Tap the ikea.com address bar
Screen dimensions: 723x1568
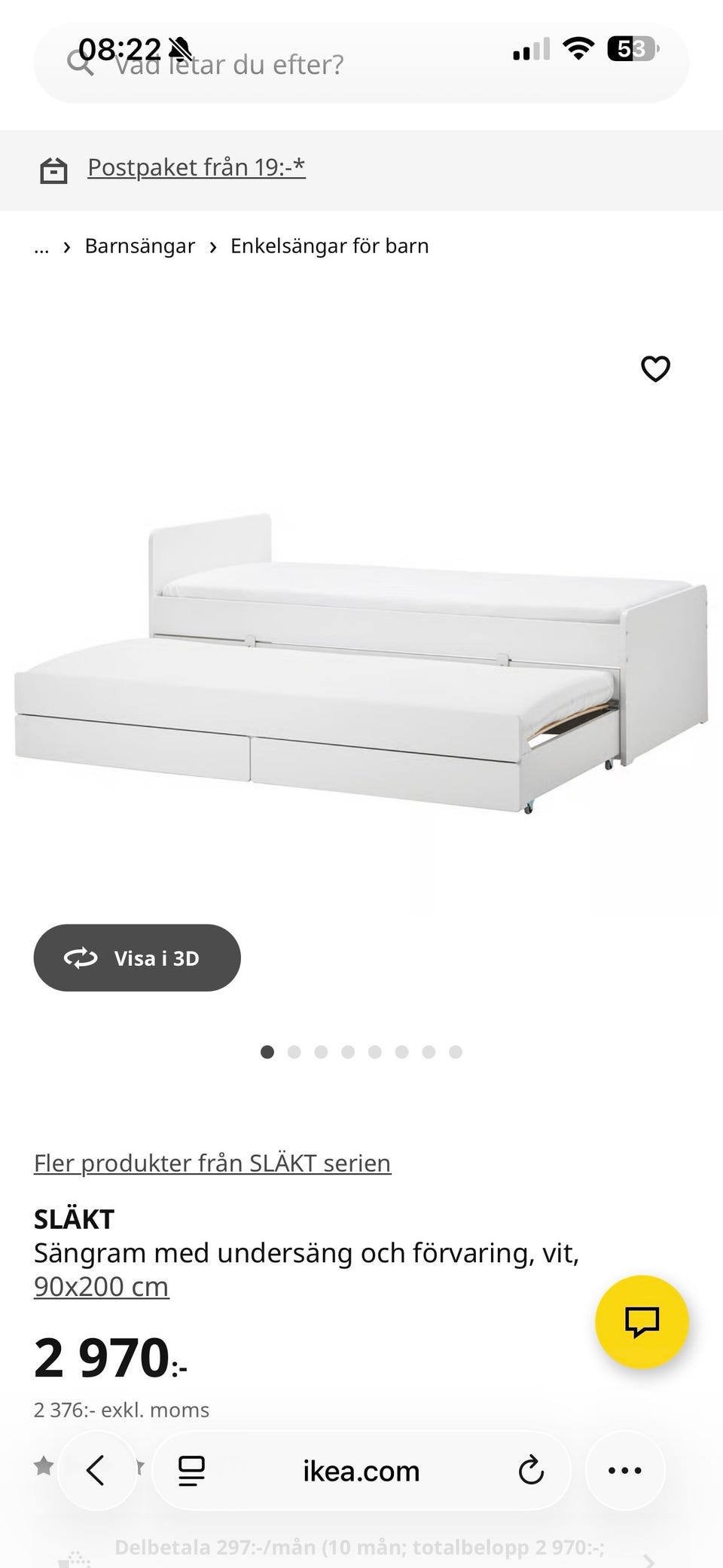pyautogui.click(x=361, y=1470)
